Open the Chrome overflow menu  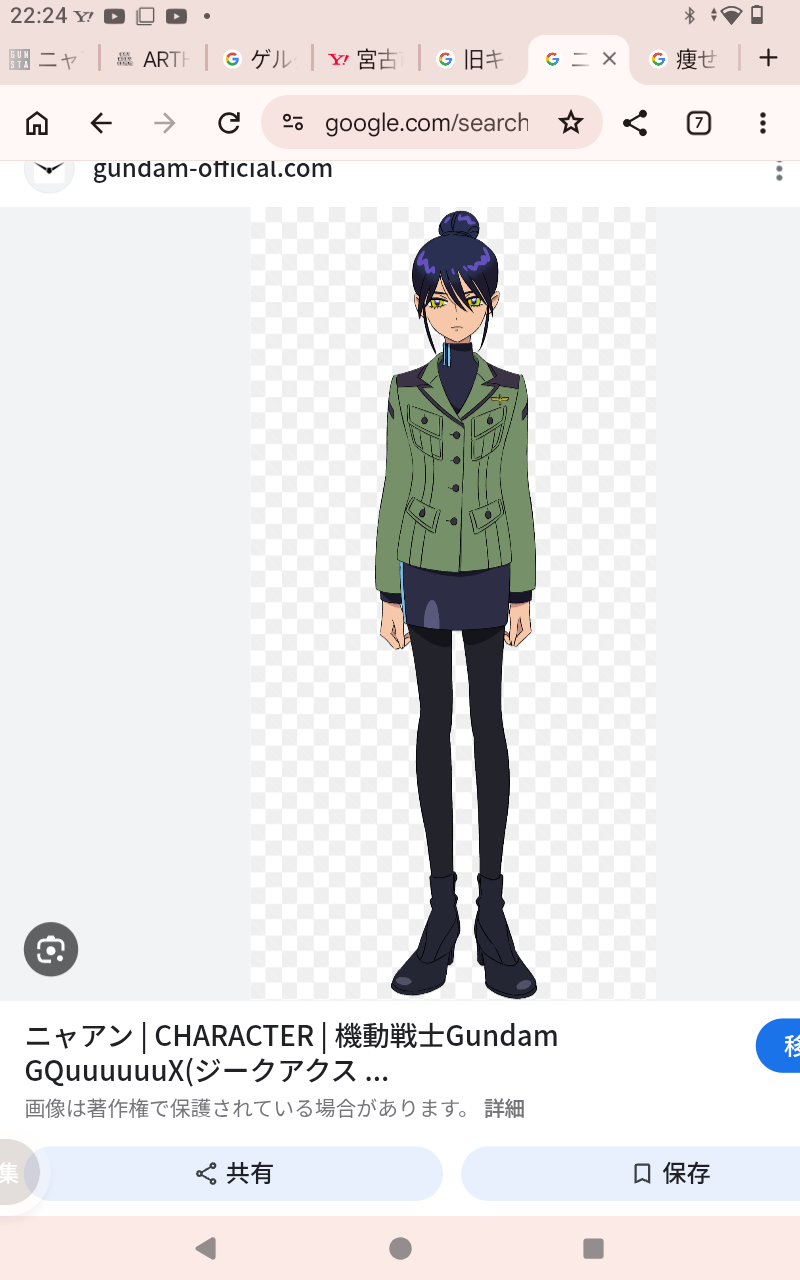(x=762, y=123)
